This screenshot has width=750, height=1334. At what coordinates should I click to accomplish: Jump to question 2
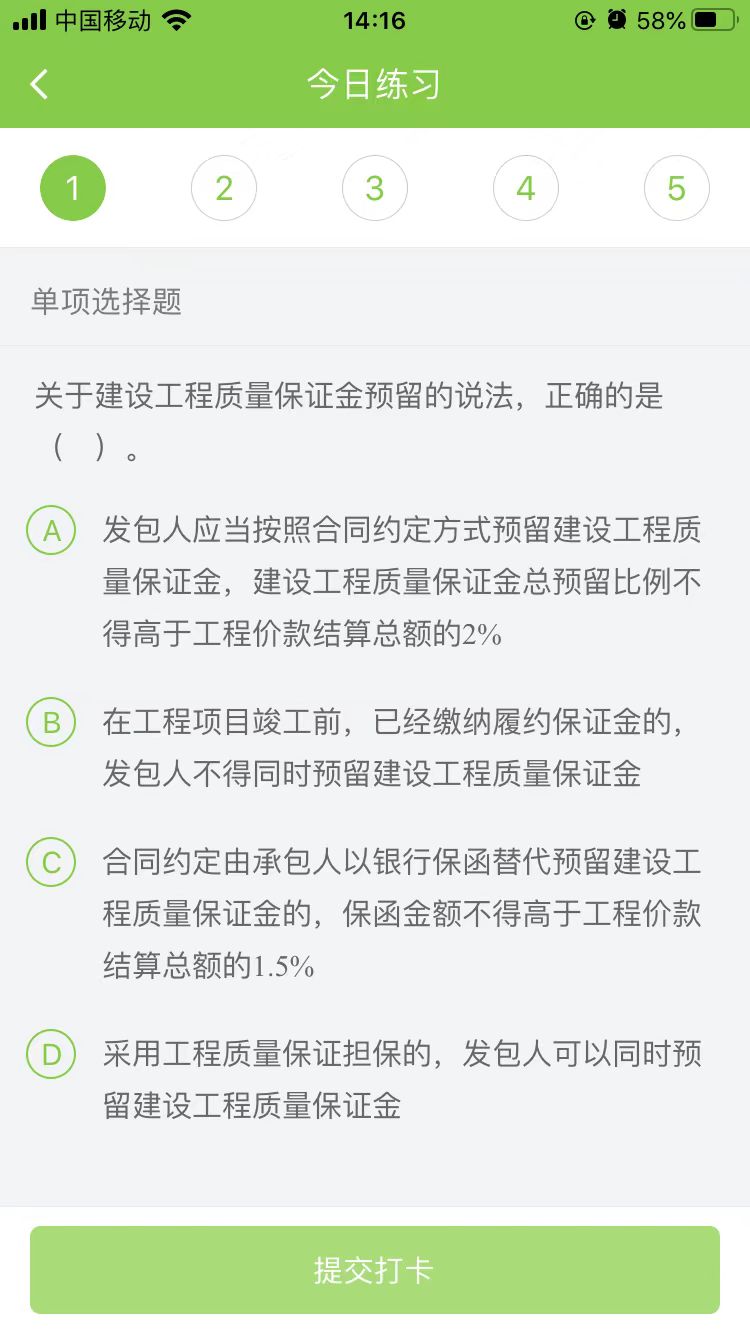pos(224,188)
